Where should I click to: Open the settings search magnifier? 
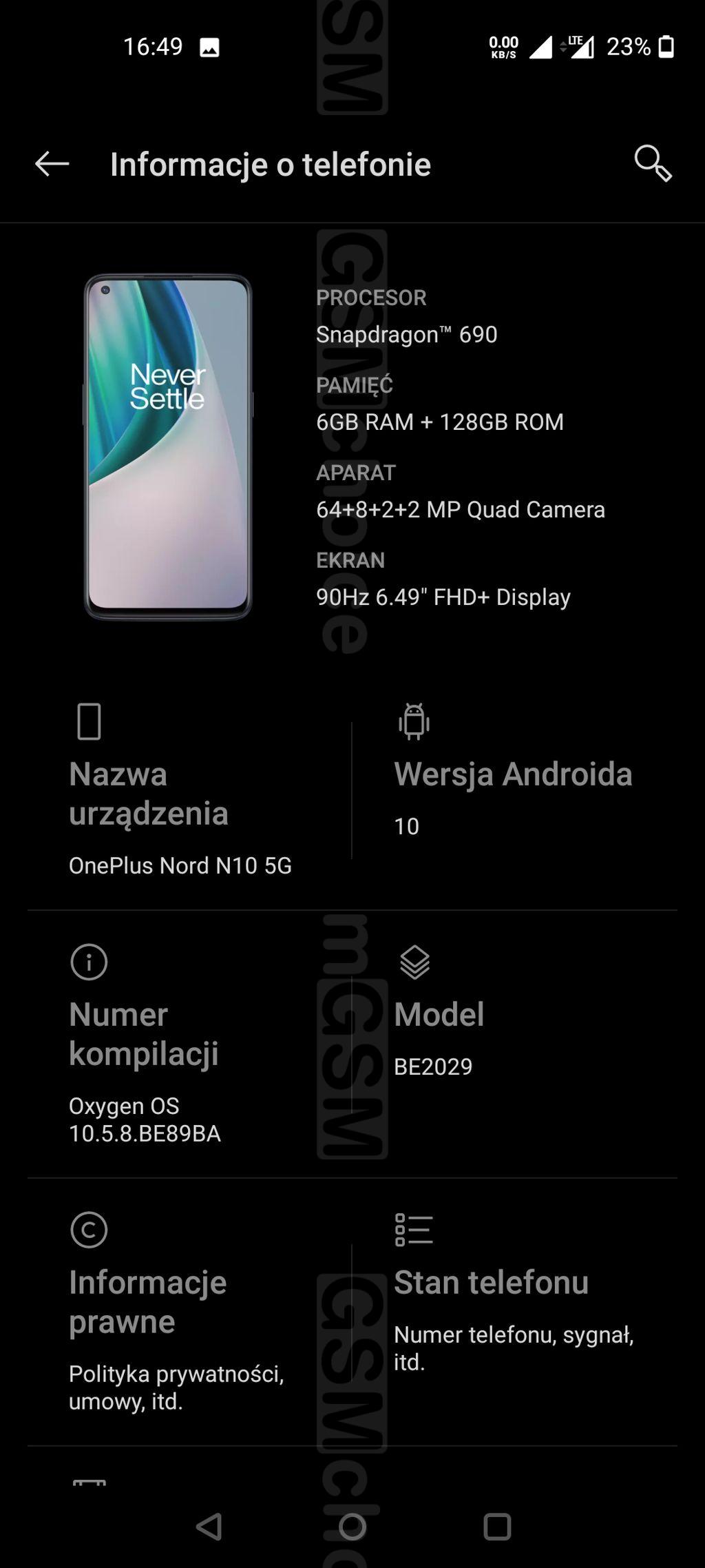coord(652,164)
